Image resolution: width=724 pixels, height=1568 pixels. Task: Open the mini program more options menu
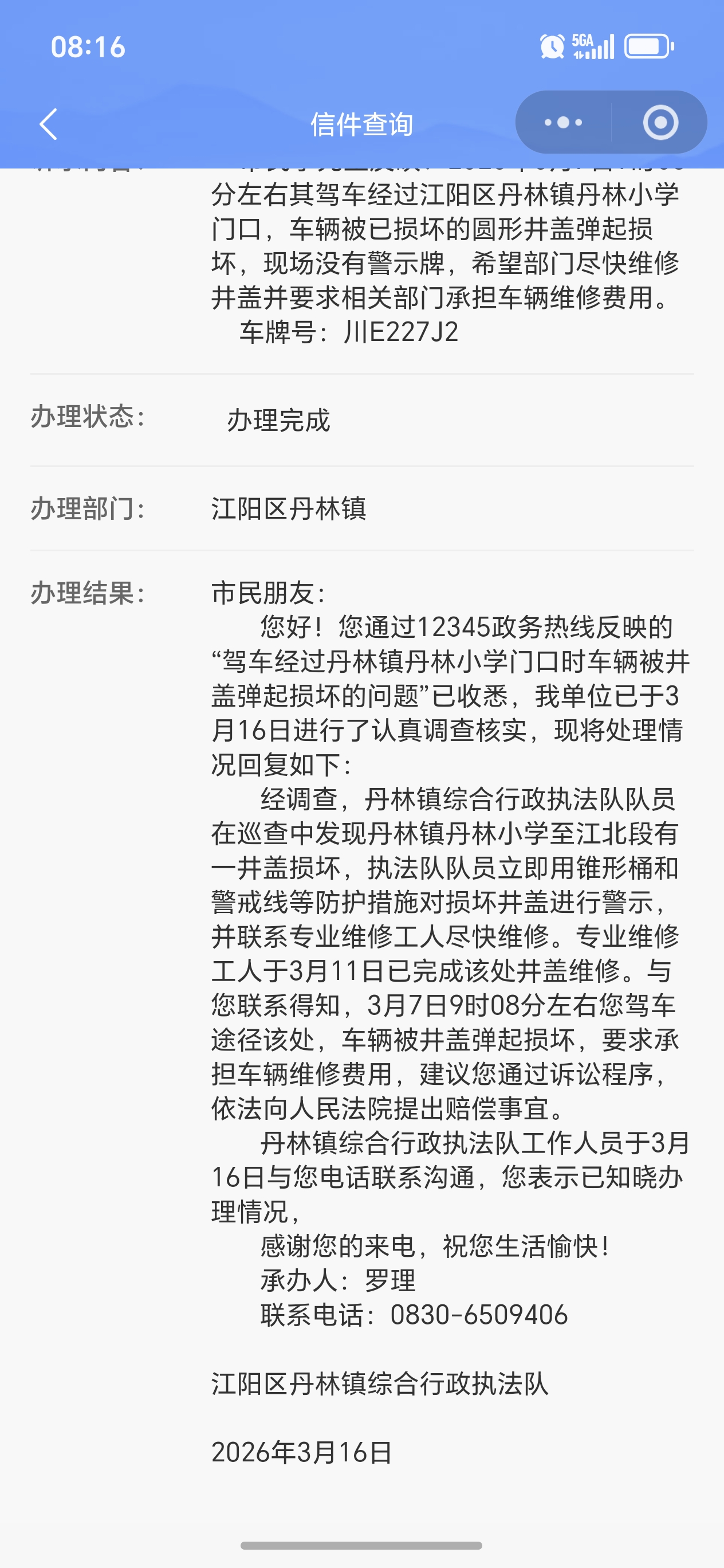[x=564, y=123]
